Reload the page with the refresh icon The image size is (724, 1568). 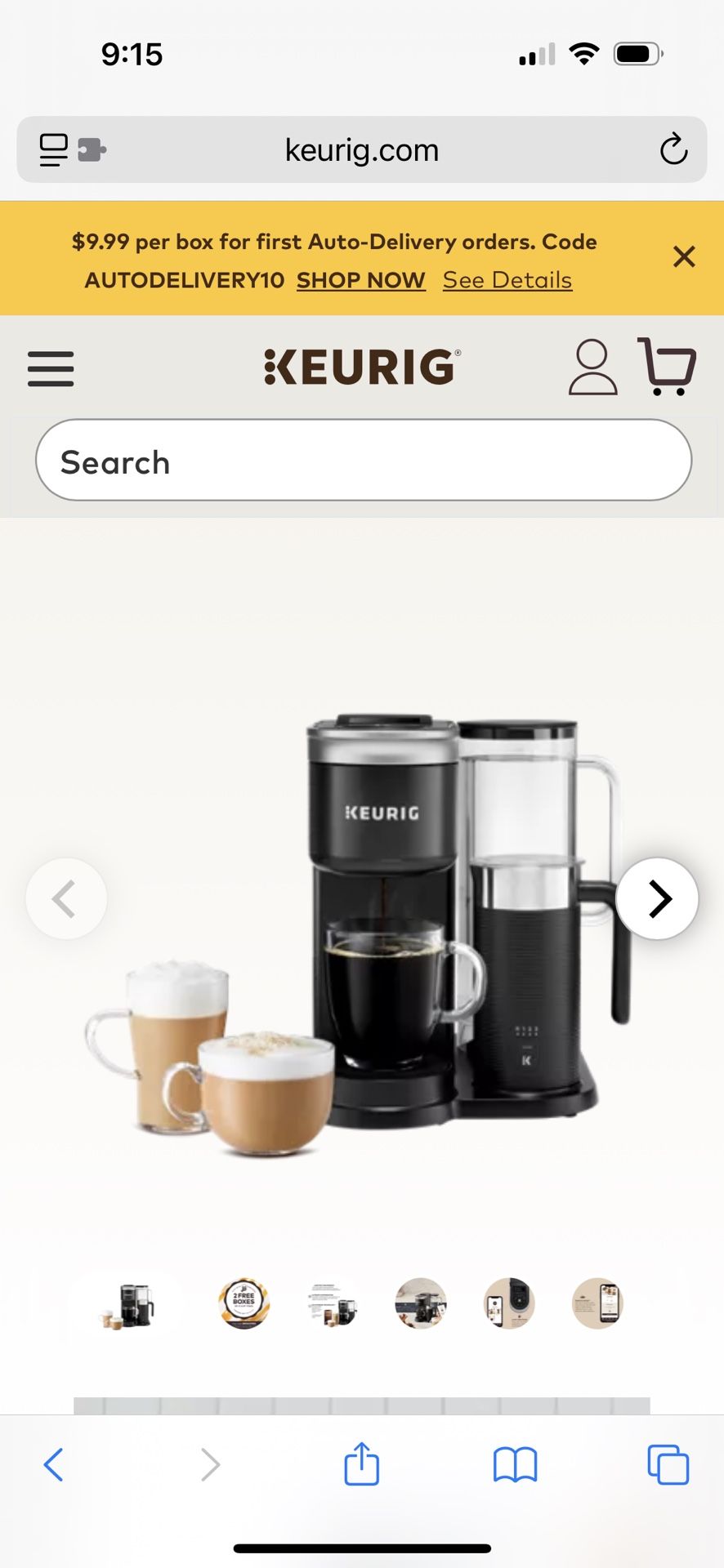click(673, 149)
